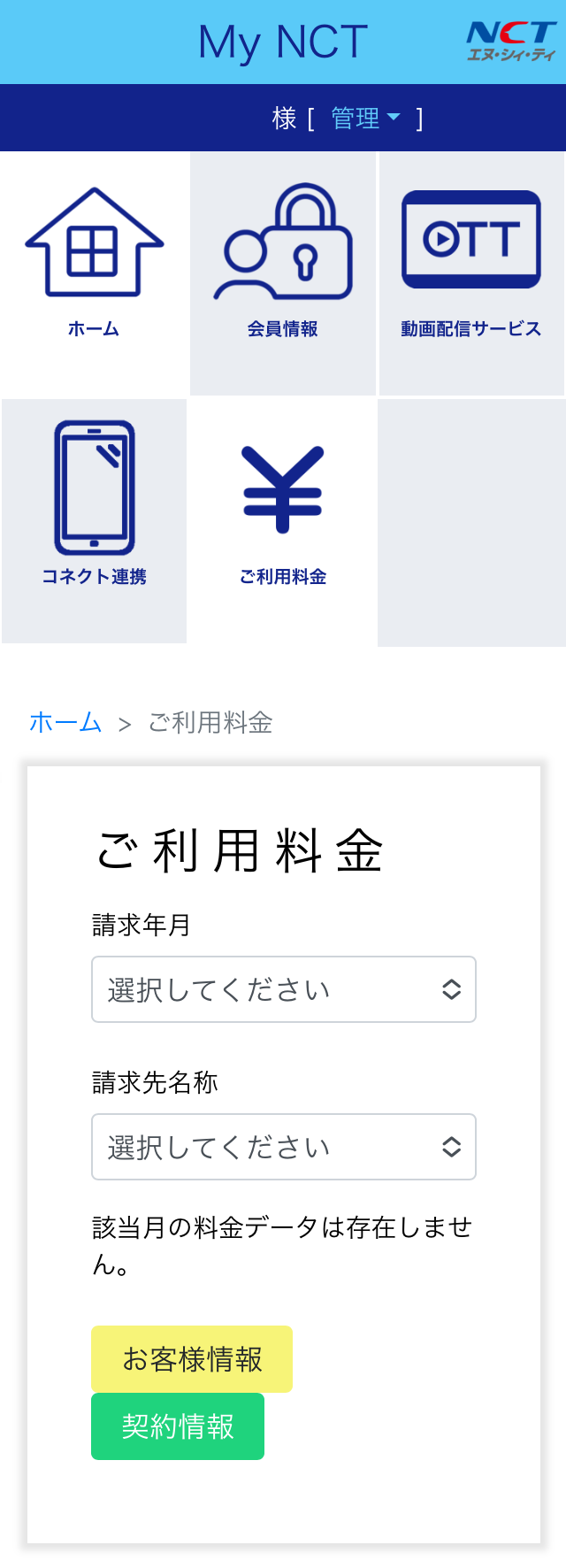The width and height of the screenshot is (566, 1568).
Task: Expand the 請求年月 dropdown
Action: [283, 989]
